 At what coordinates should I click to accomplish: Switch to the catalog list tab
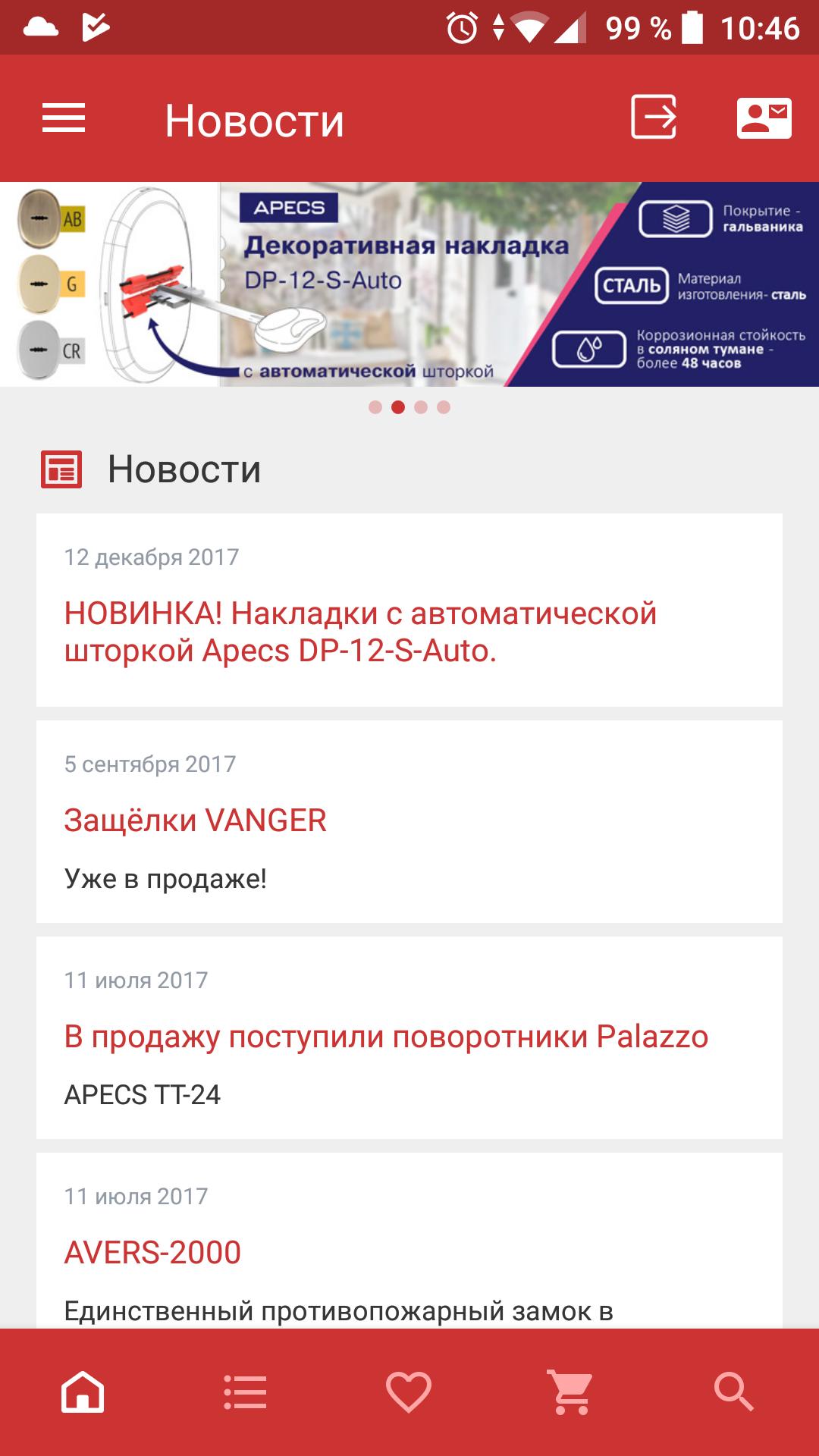(x=246, y=1392)
